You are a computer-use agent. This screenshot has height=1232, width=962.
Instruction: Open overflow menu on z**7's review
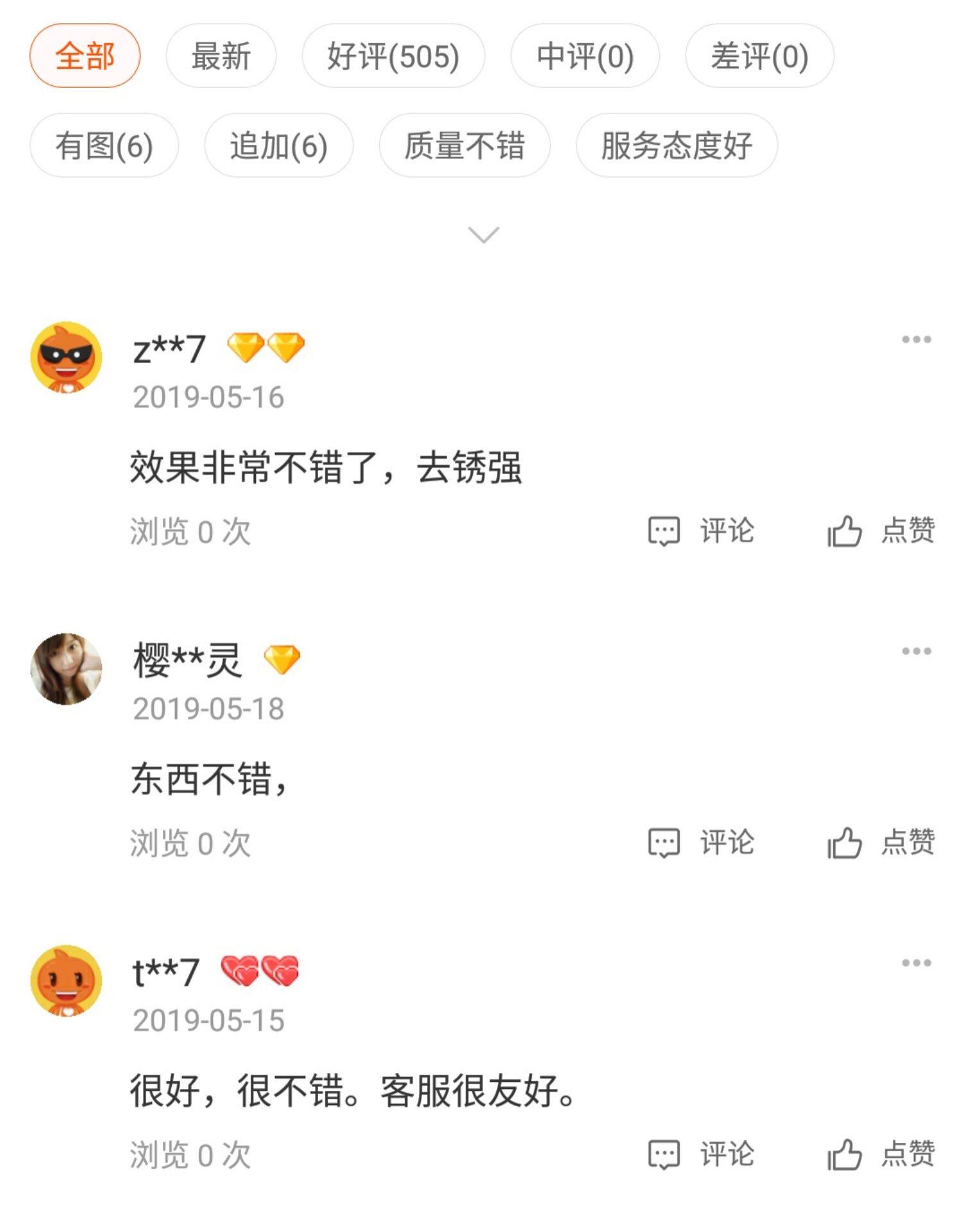(916, 339)
